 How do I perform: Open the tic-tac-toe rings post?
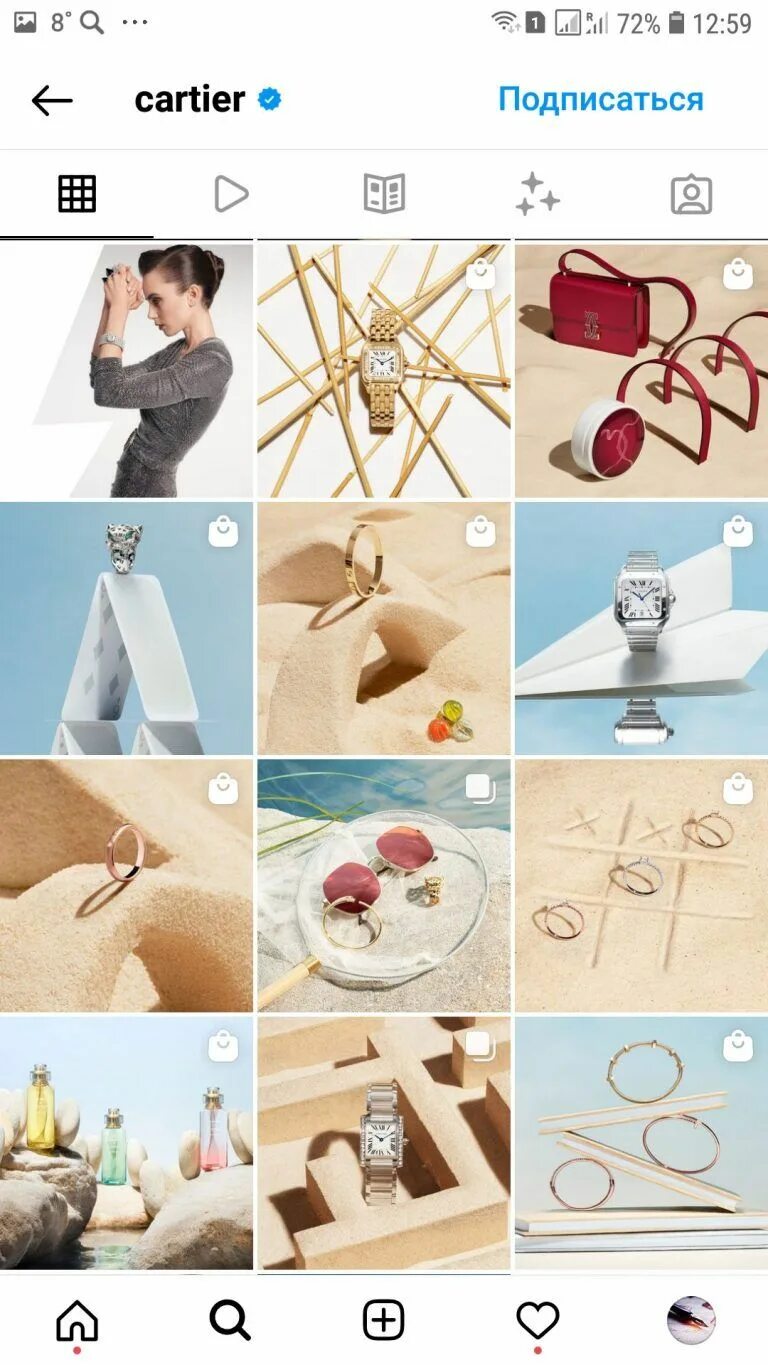pos(641,885)
